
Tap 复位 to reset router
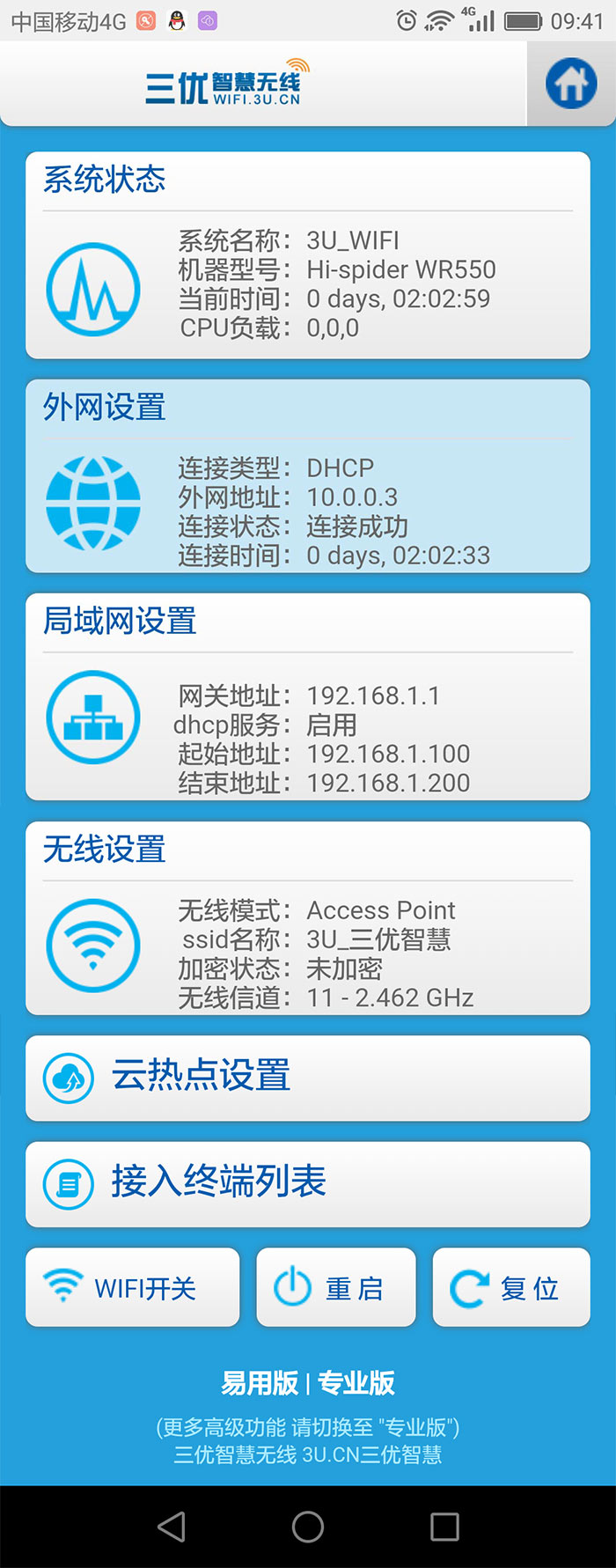pyautogui.click(x=511, y=1287)
